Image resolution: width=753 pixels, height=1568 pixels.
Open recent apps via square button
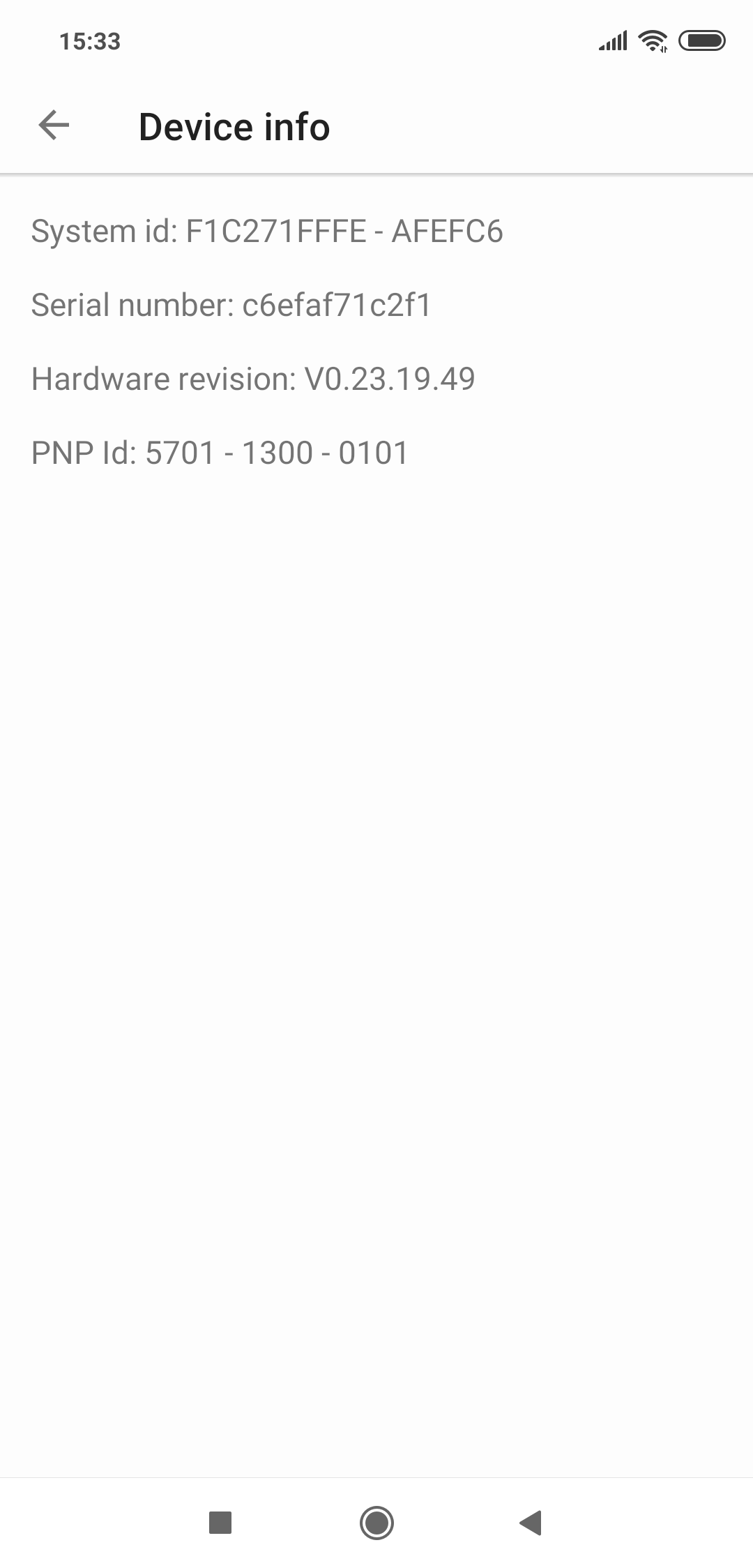point(220,1522)
